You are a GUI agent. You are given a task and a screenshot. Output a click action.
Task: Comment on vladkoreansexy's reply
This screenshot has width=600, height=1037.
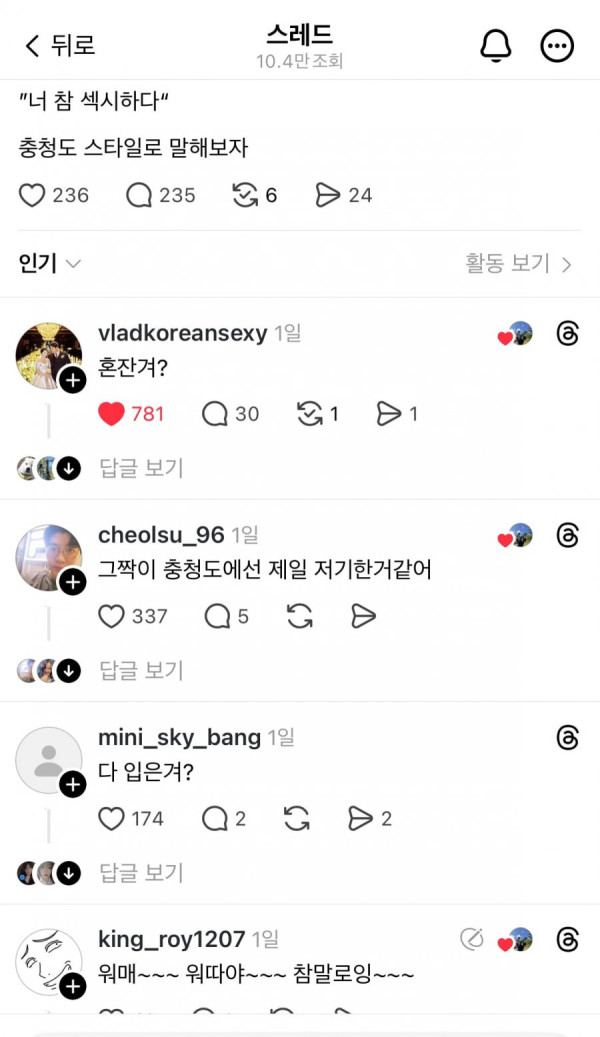tap(215, 413)
